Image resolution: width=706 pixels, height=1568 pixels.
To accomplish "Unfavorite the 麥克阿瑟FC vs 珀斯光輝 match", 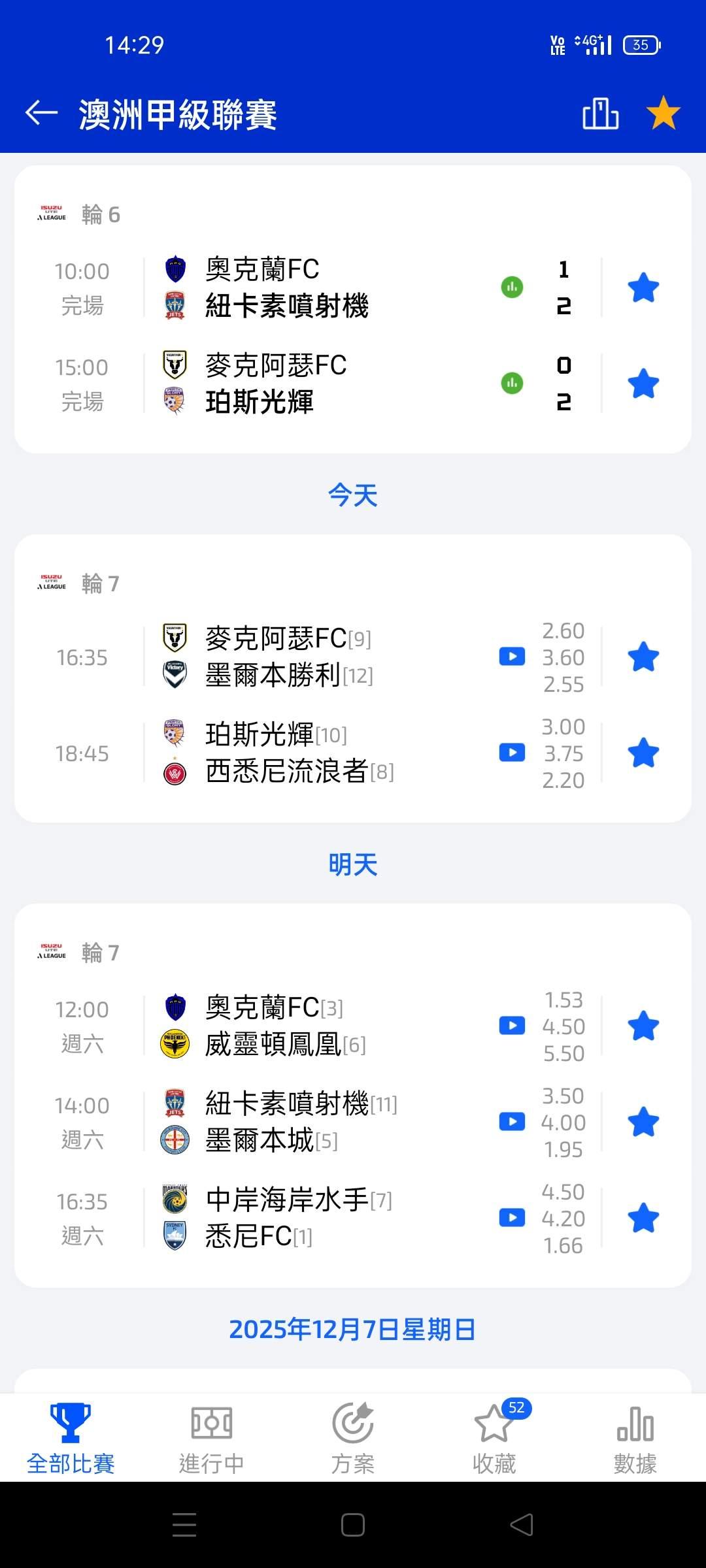I will pyautogui.click(x=643, y=384).
